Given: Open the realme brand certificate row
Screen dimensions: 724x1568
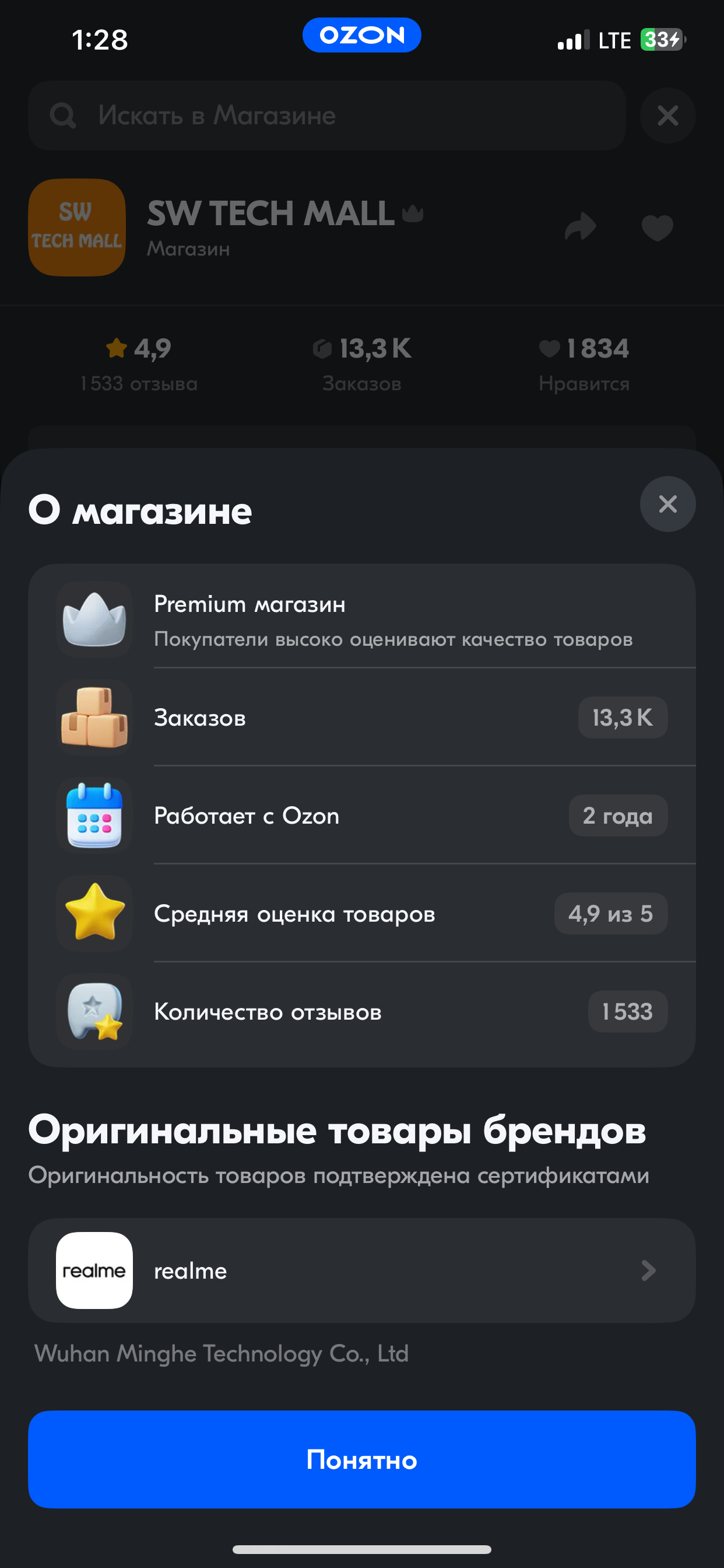Looking at the screenshot, I should (361, 1270).
